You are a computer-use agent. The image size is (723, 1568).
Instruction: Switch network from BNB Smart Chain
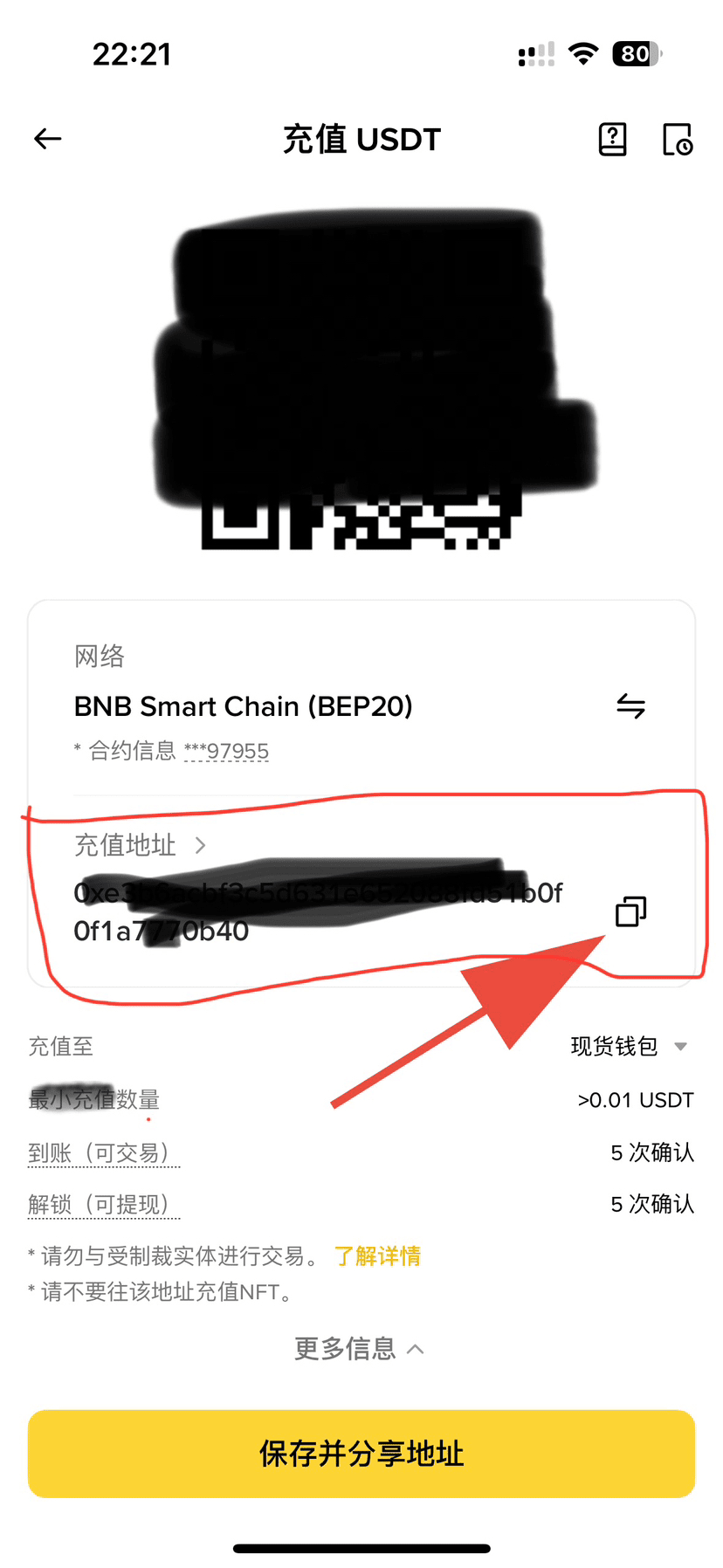point(630,705)
